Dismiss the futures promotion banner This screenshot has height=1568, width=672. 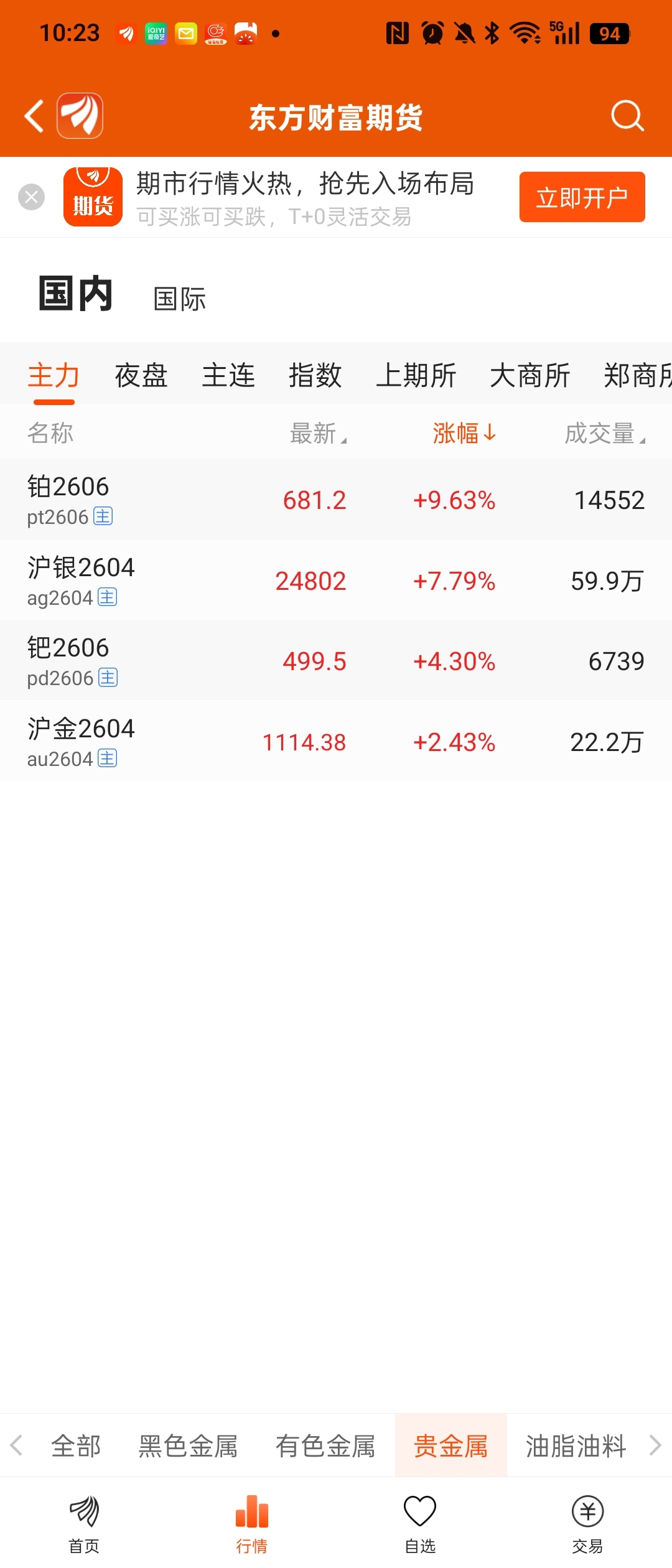32,197
